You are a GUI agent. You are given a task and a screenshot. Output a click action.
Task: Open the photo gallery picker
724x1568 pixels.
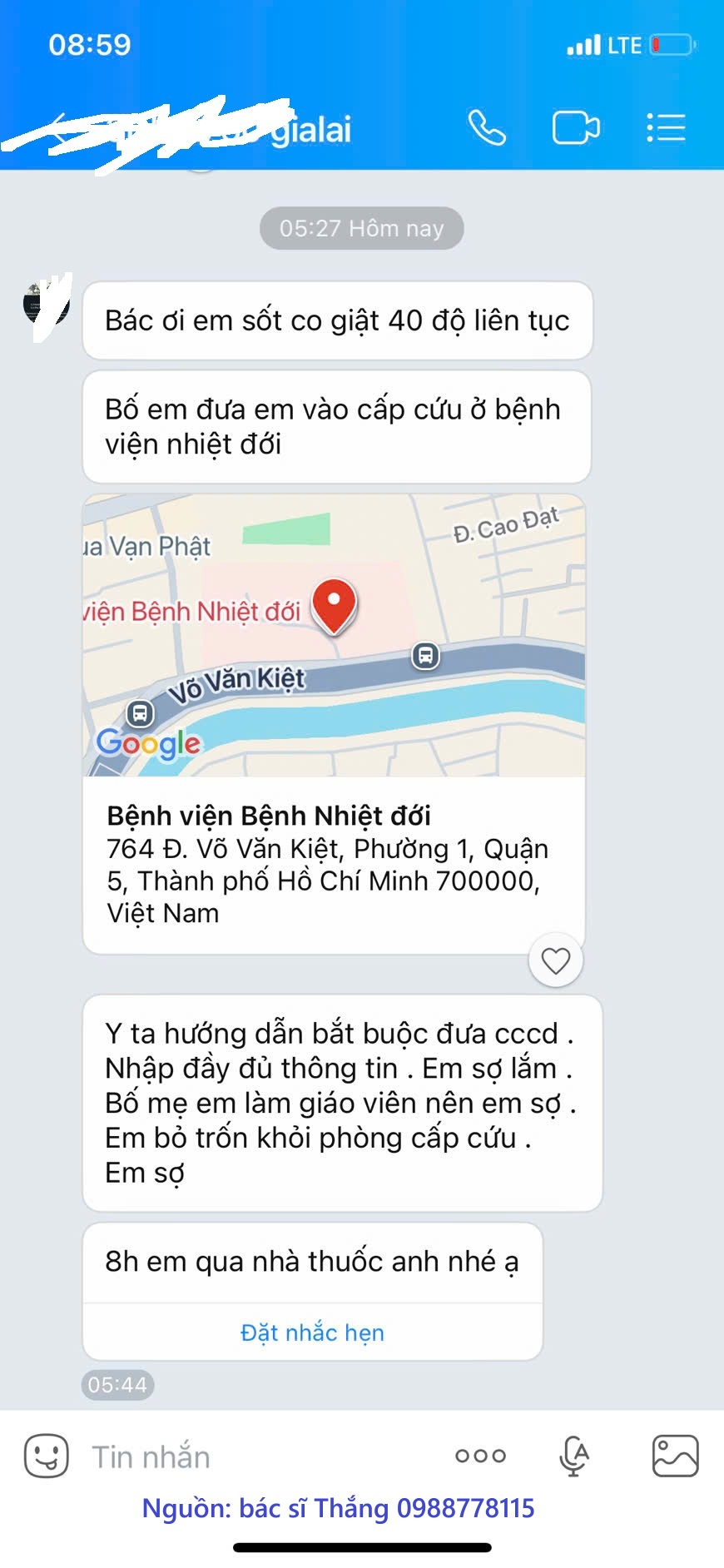tap(675, 1456)
